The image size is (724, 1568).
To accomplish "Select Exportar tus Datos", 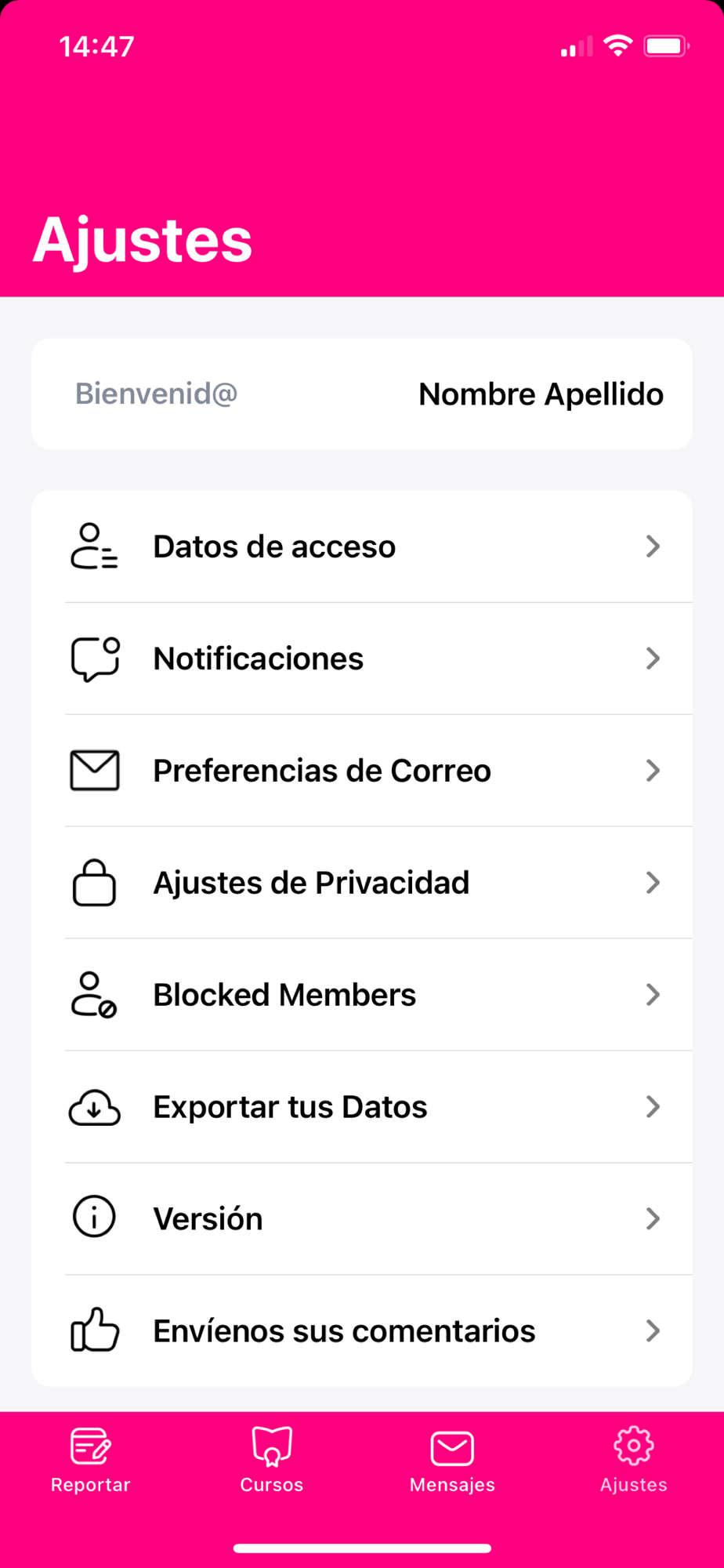I will coord(362,1107).
